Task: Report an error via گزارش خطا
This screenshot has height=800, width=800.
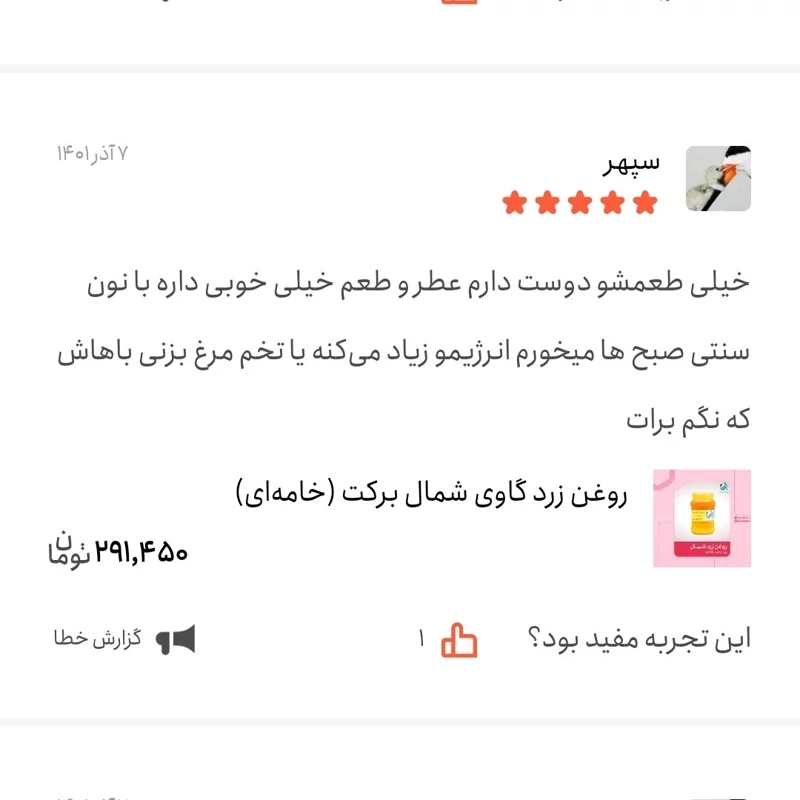Action: [125, 639]
